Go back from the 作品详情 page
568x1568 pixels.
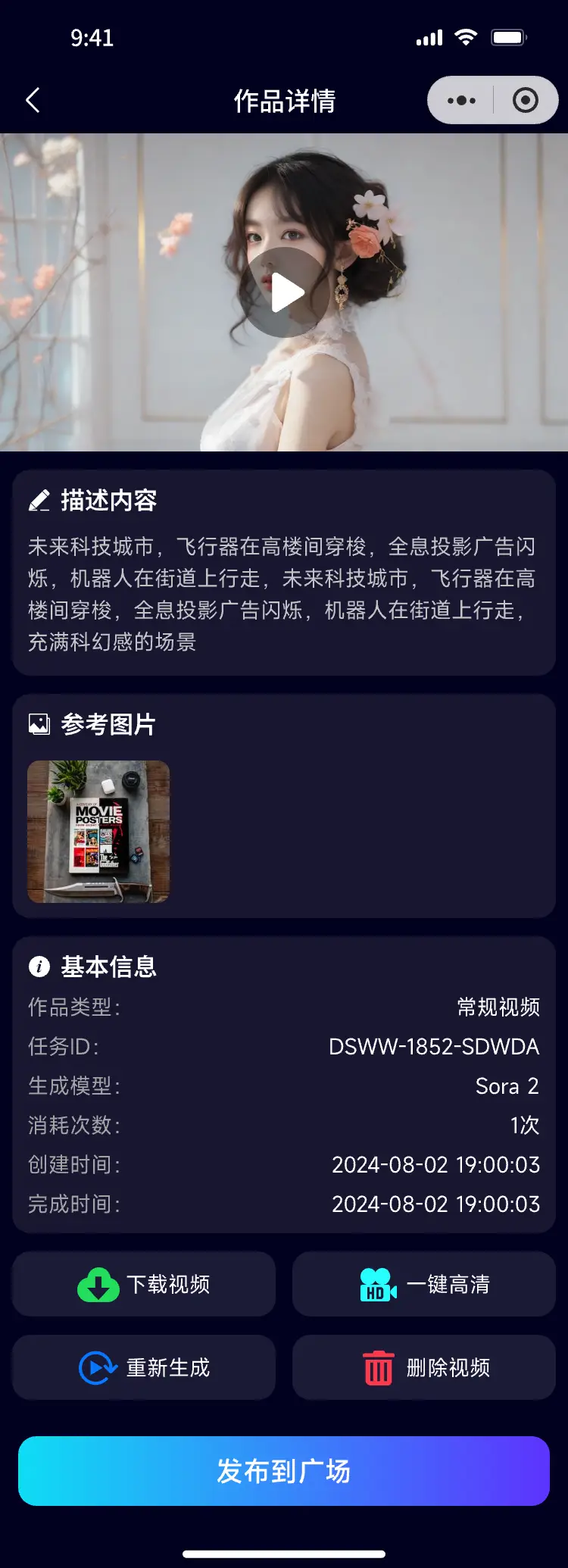point(33,100)
